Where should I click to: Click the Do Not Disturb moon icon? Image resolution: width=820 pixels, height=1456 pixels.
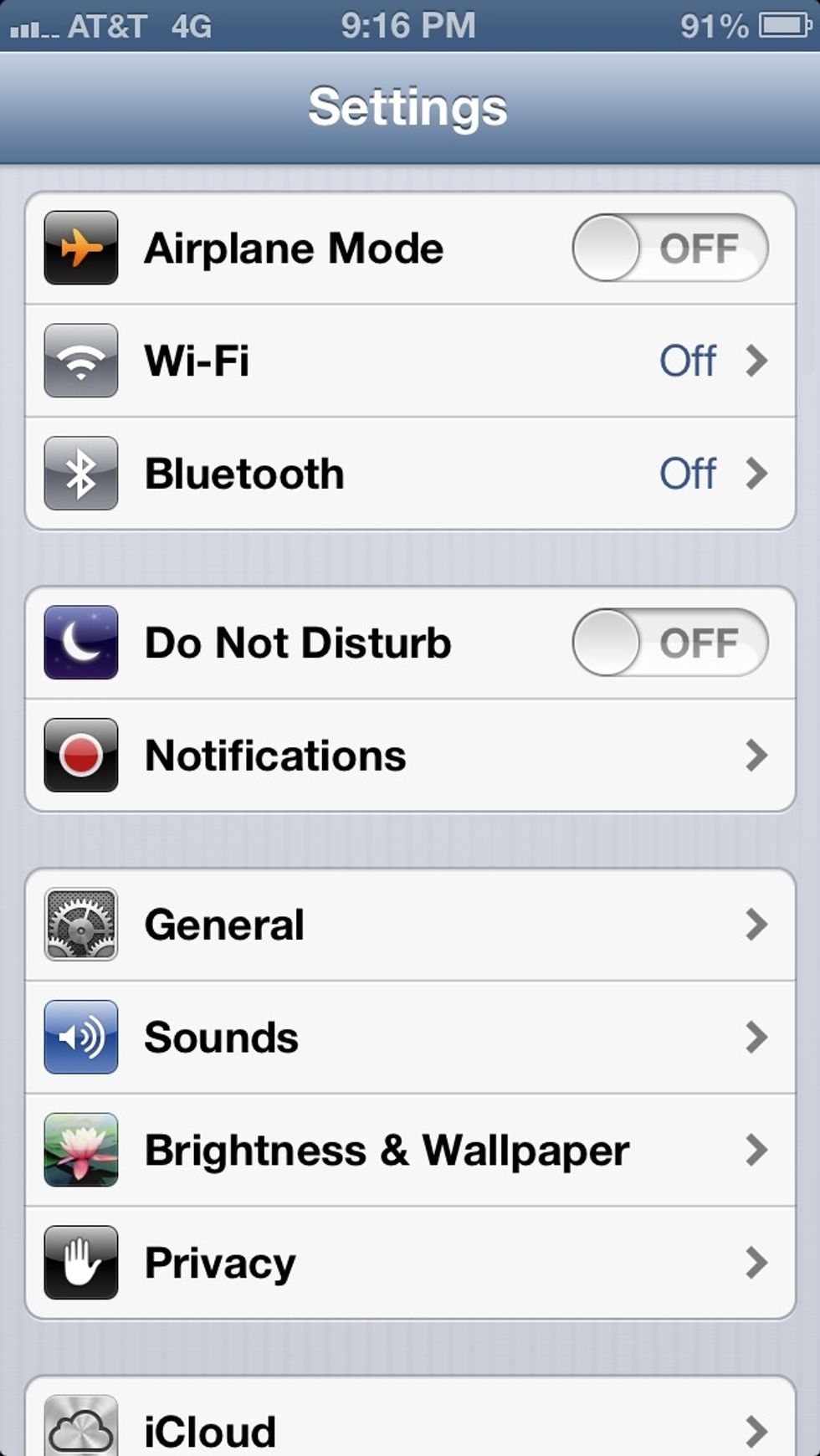click(x=79, y=643)
